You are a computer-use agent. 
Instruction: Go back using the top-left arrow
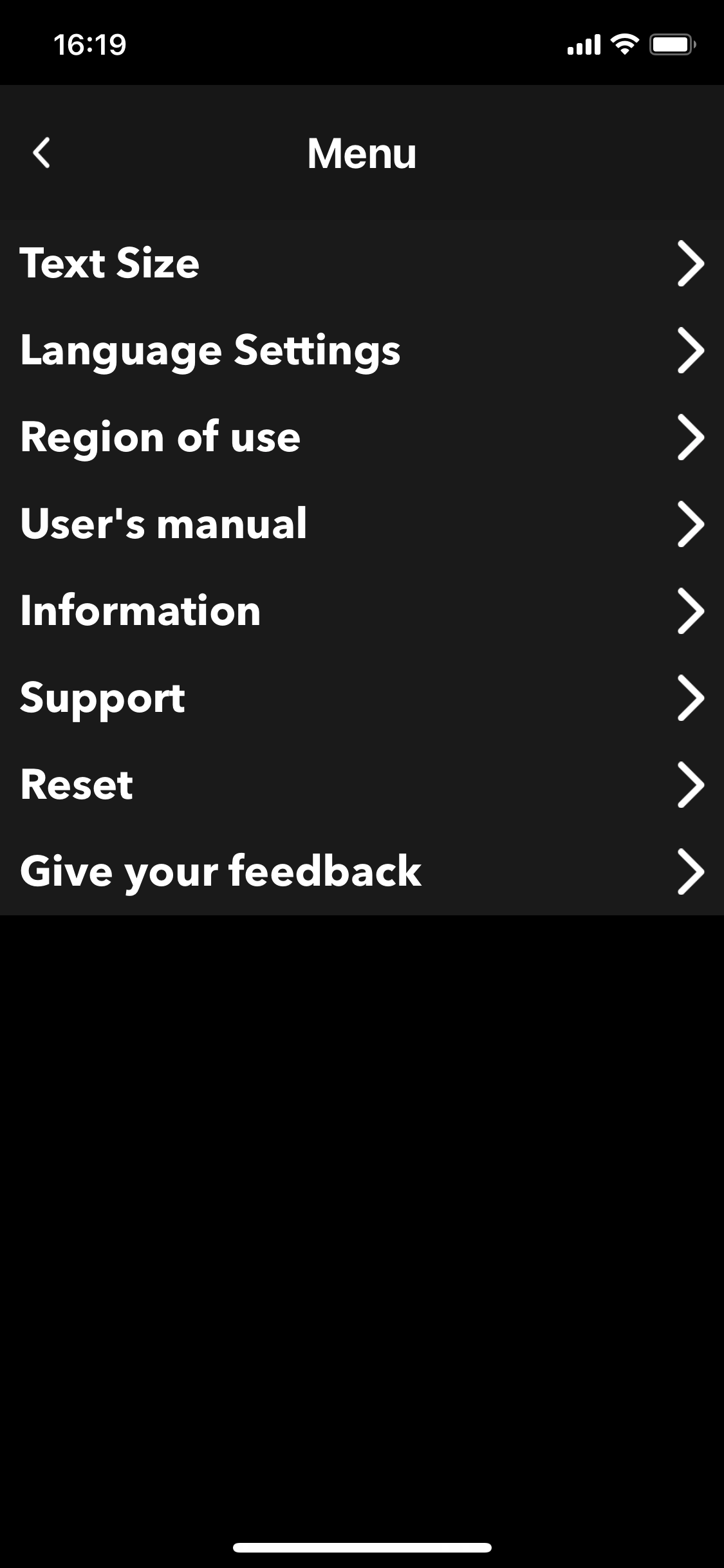pos(42,153)
